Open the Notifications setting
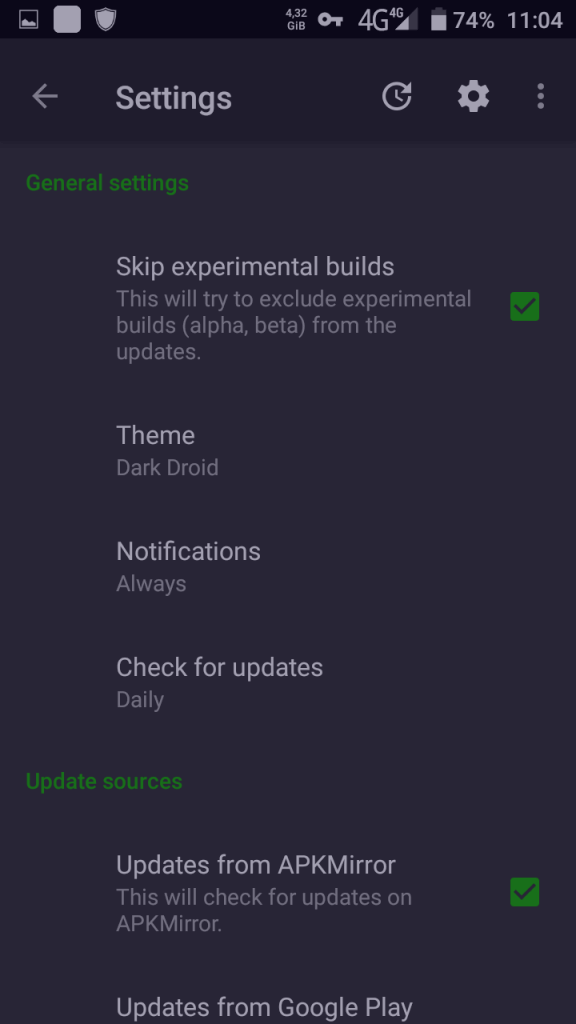 pyautogui.click(x=288, y=567)
